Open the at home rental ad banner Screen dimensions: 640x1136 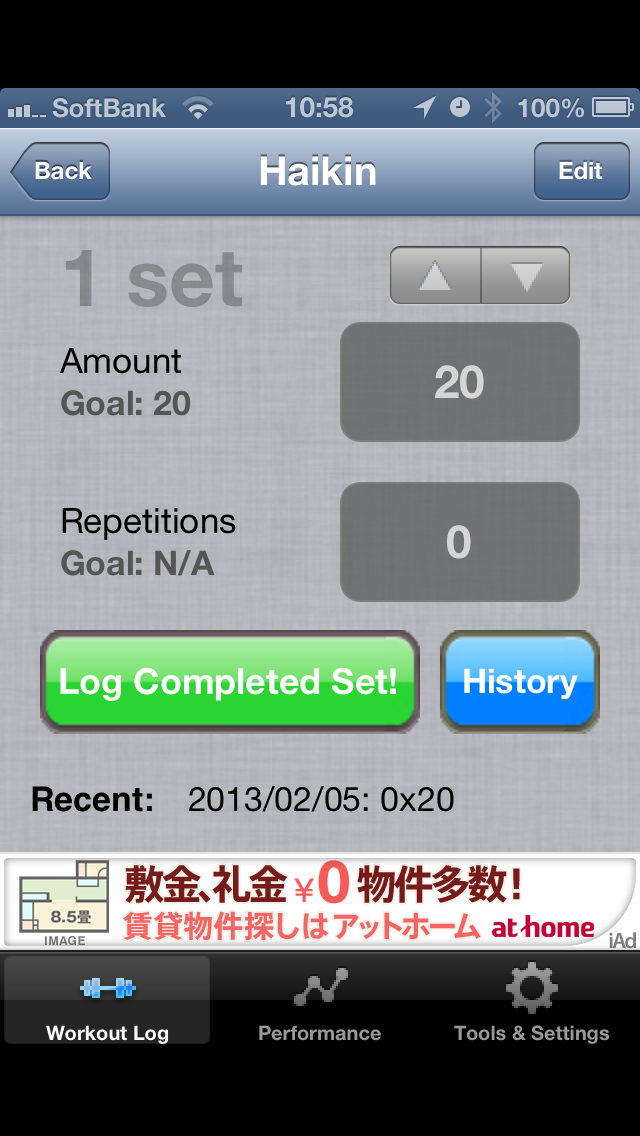pos(320,902)
